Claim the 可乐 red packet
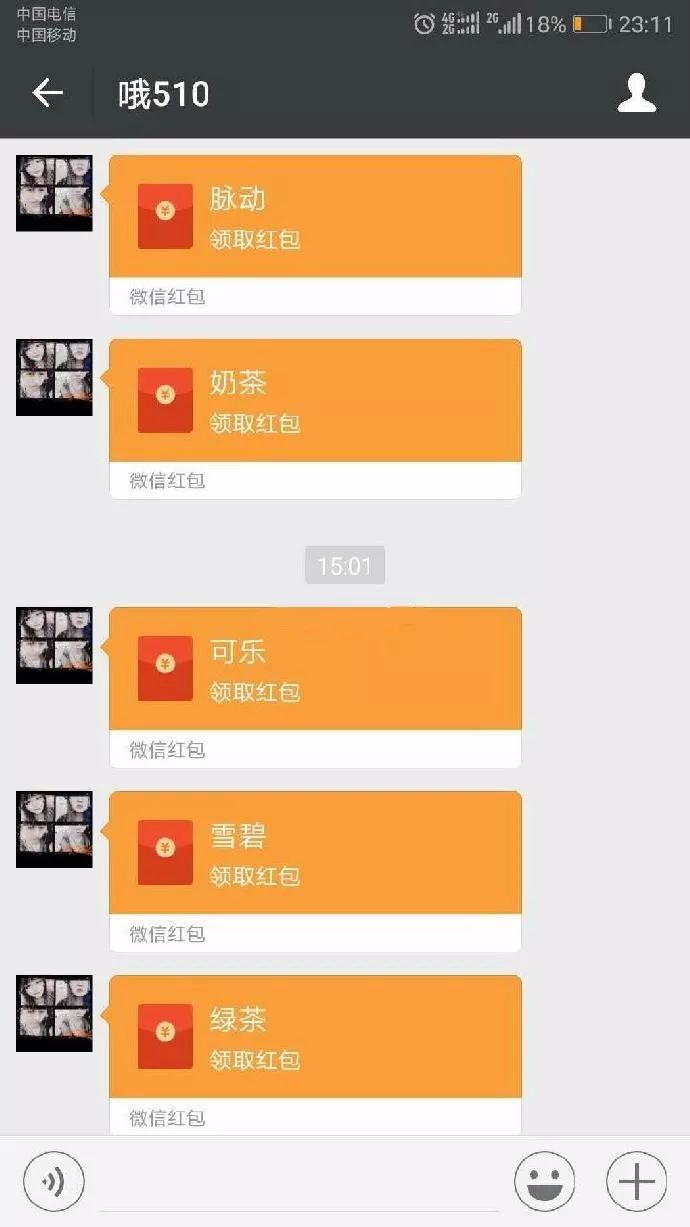This screenshot has width=690, height=1227. pyautogui.click(x=315, y=669)
